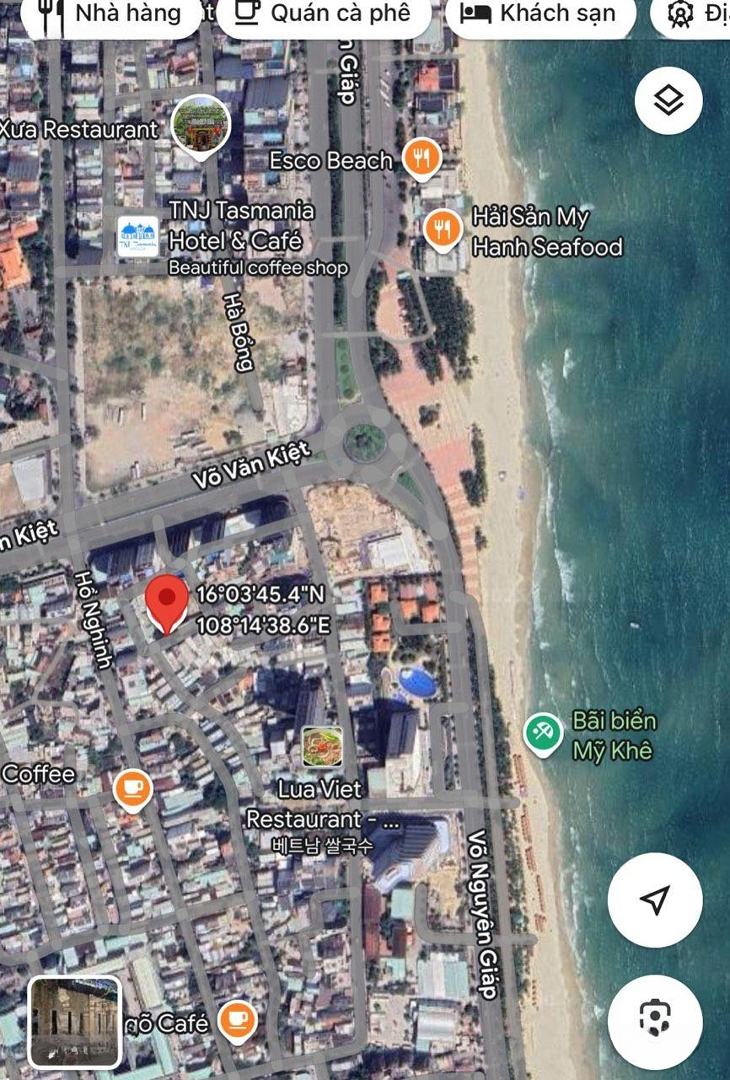This screenshot has height=1080, width=730.
Task: Select Lua Viet Restaurant marker
Action: 322,746
